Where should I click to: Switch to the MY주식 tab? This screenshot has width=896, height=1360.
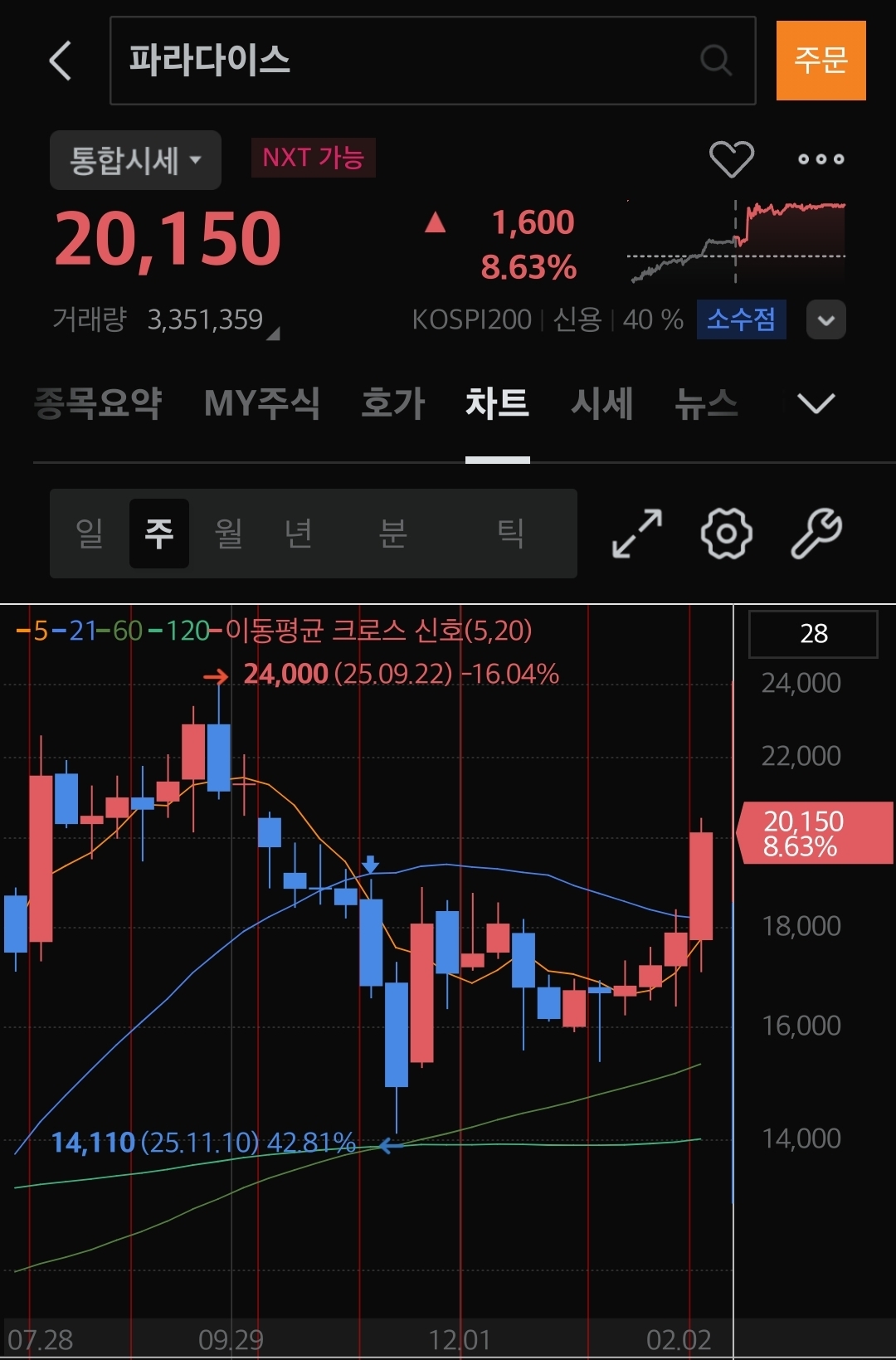(x=261, y=404)
